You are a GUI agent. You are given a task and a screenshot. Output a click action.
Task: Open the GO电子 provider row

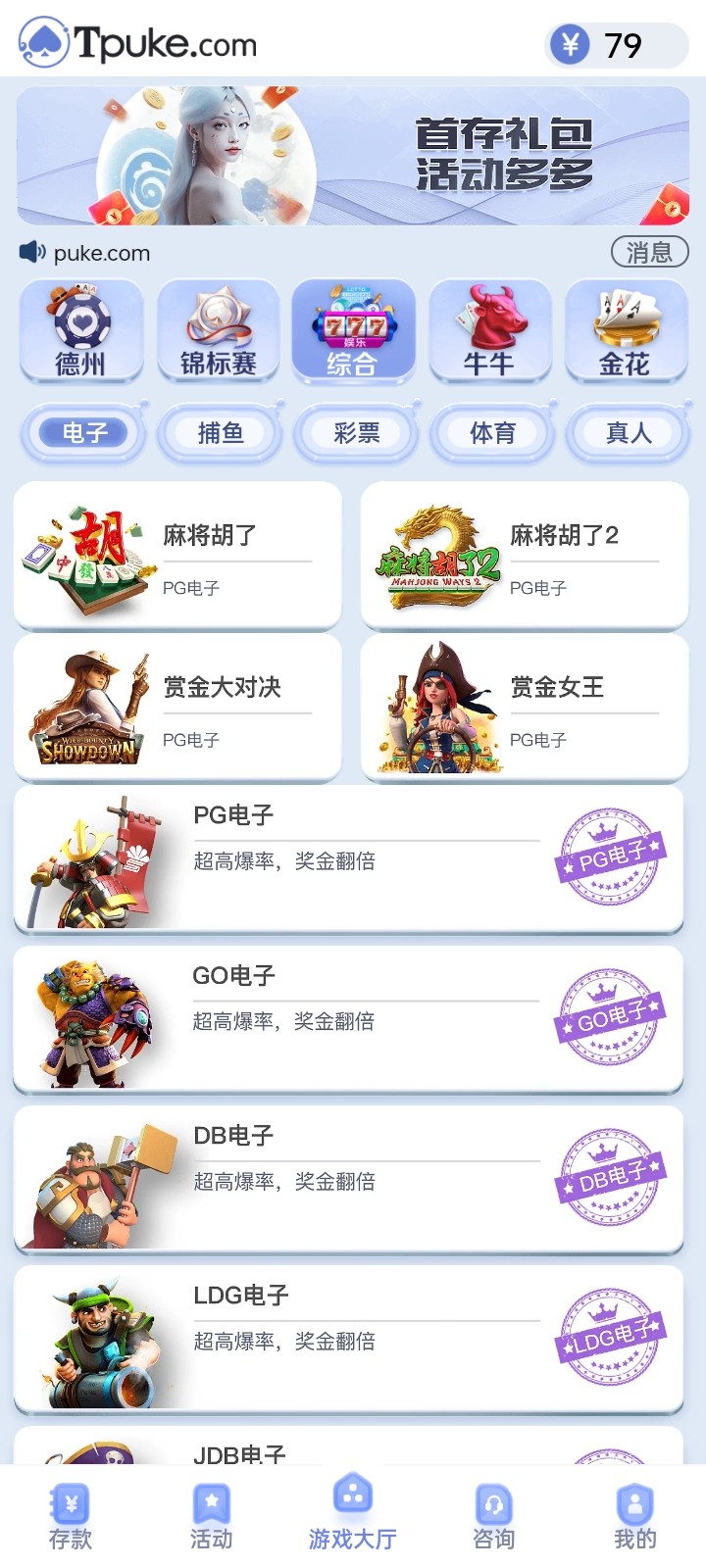point(348,1019)
